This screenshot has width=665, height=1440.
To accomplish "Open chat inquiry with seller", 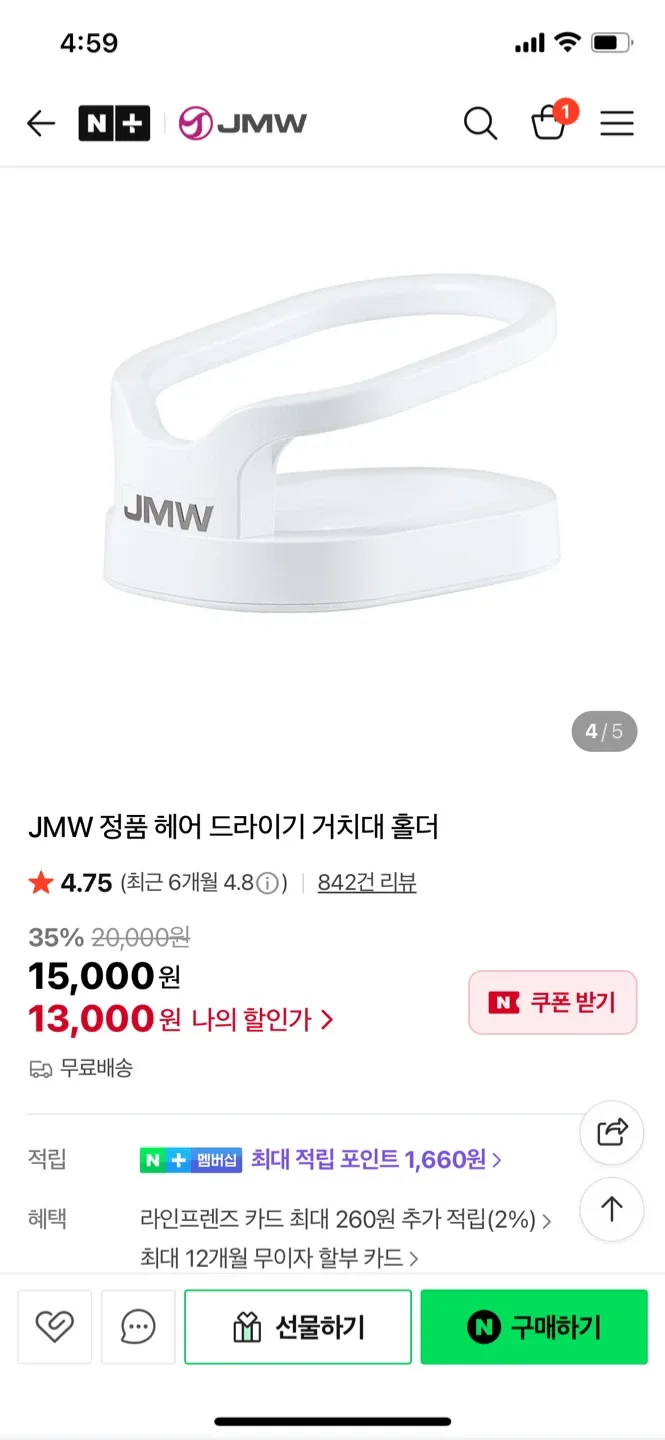I will [138, 1327].
